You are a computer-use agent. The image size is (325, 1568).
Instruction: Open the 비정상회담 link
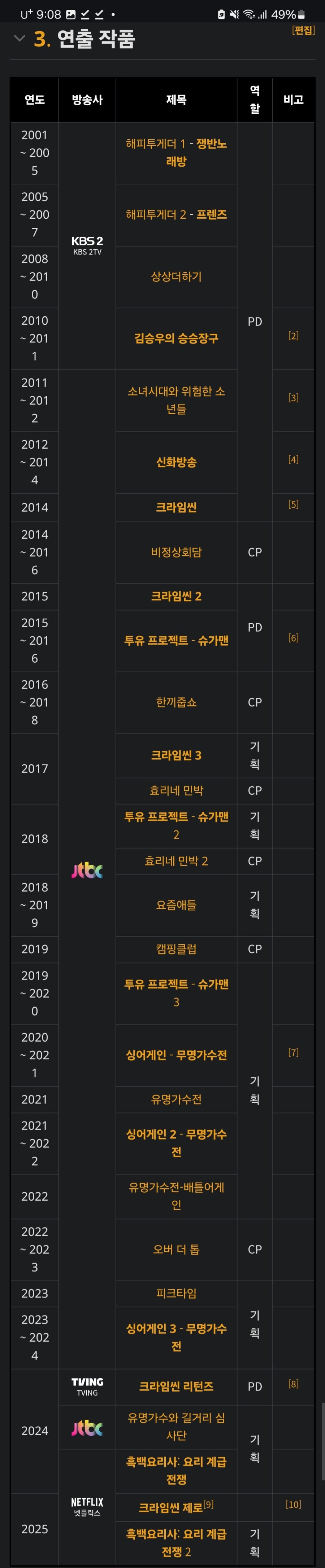coord(176,552)
